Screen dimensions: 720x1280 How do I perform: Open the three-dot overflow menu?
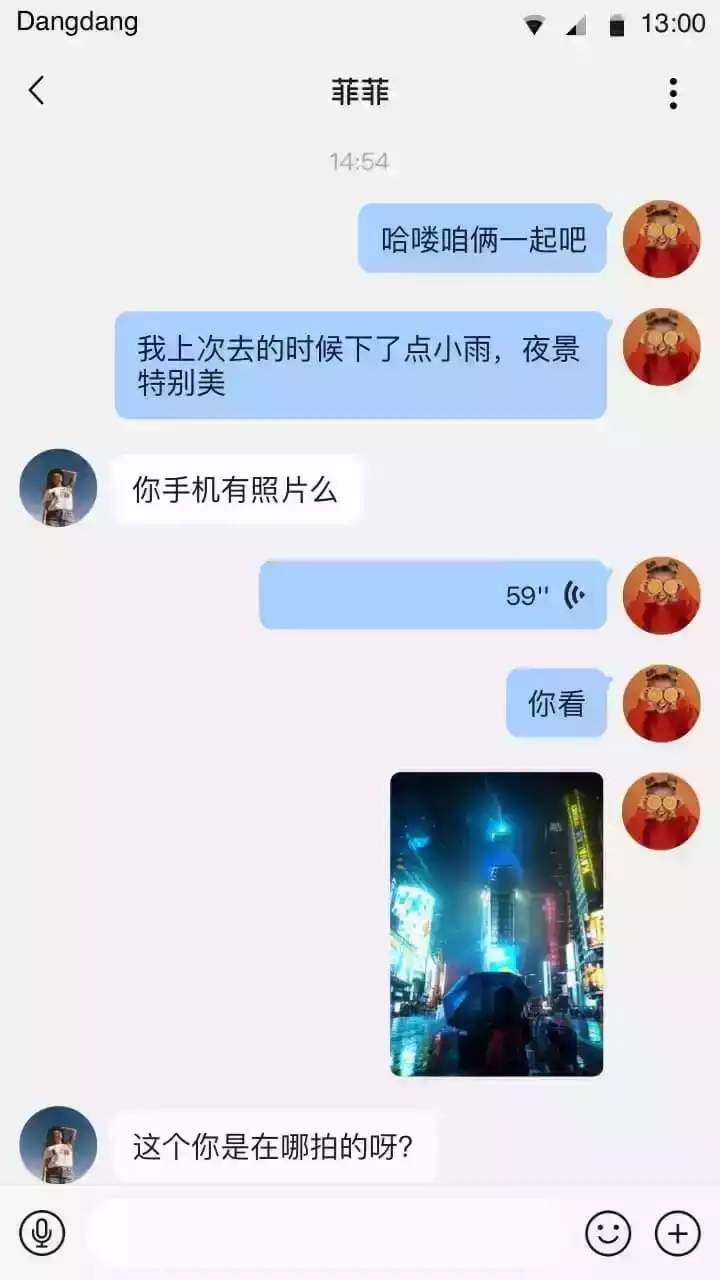click(673, 93)
